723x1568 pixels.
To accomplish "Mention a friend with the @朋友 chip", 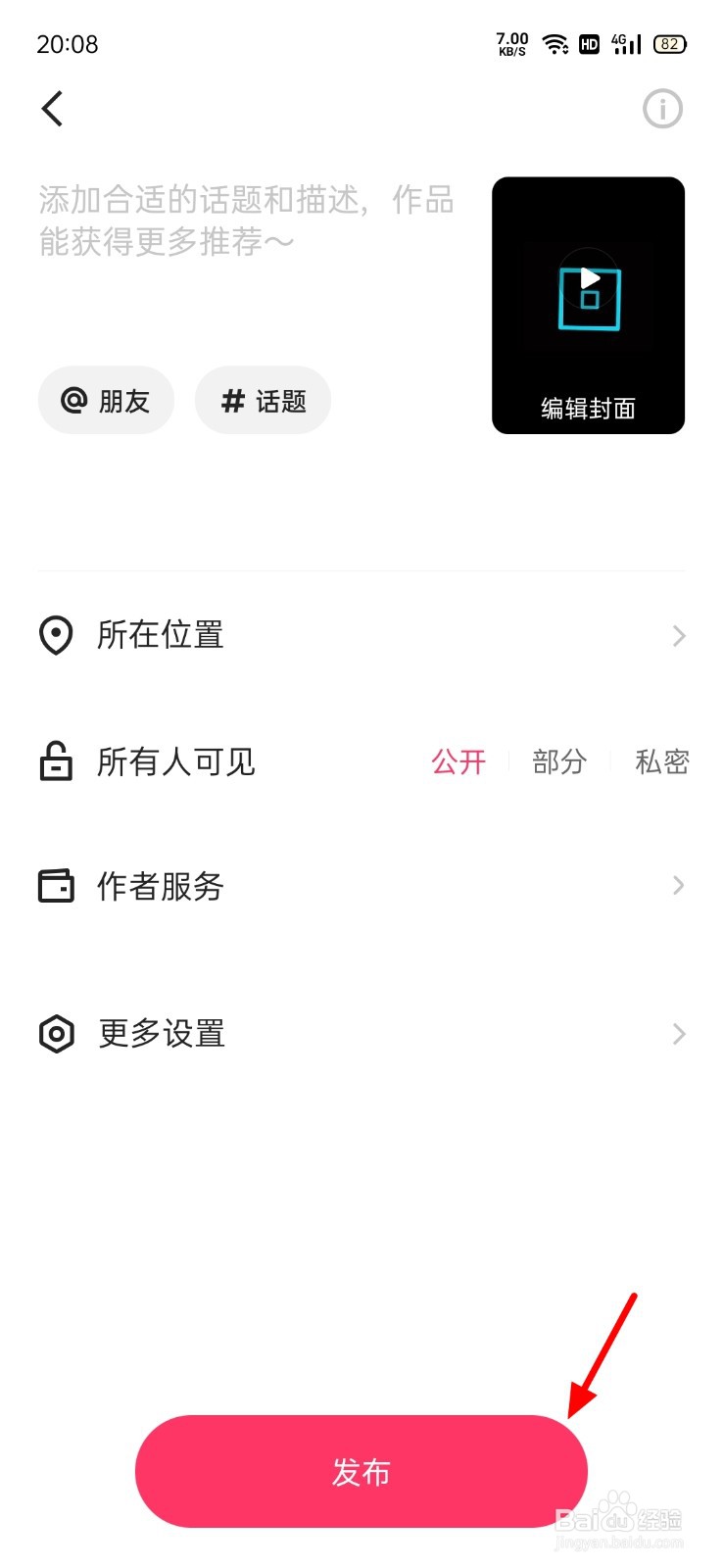I will coord(106,400).
